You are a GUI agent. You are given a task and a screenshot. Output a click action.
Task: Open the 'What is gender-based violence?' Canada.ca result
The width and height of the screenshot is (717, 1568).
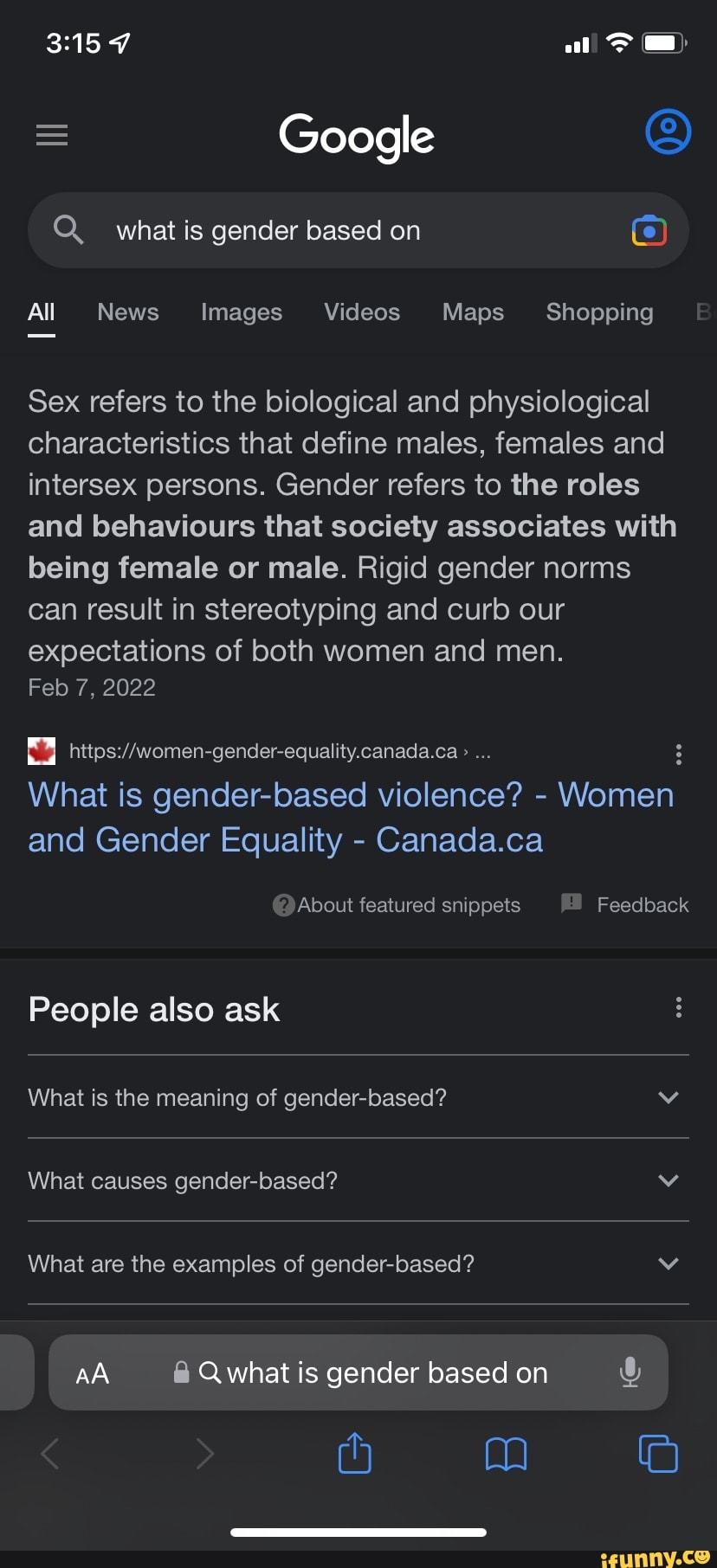point(351,817)
